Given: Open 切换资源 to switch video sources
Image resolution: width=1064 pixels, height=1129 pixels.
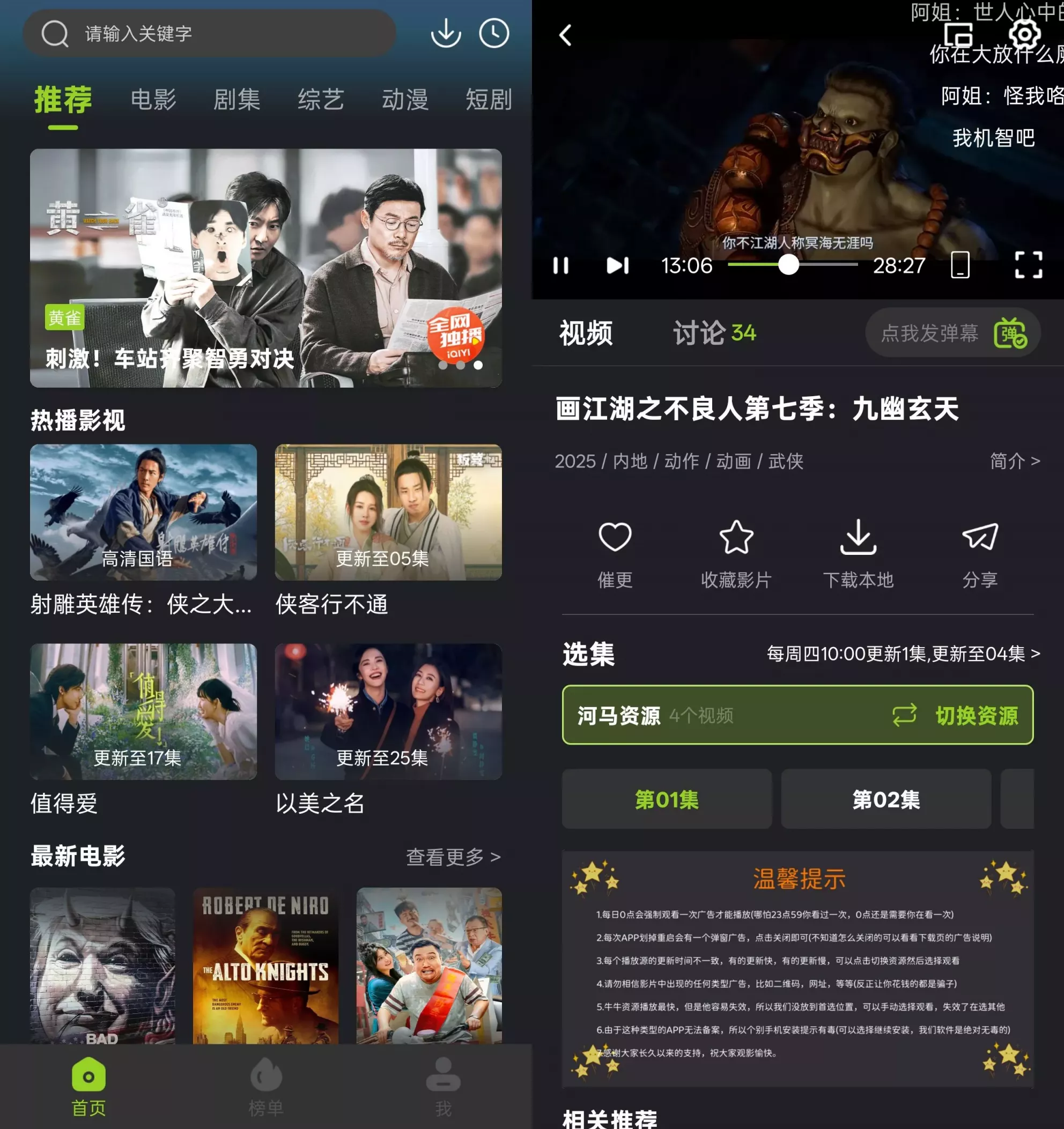Looking at the screenshot, I should click(977, 716).
